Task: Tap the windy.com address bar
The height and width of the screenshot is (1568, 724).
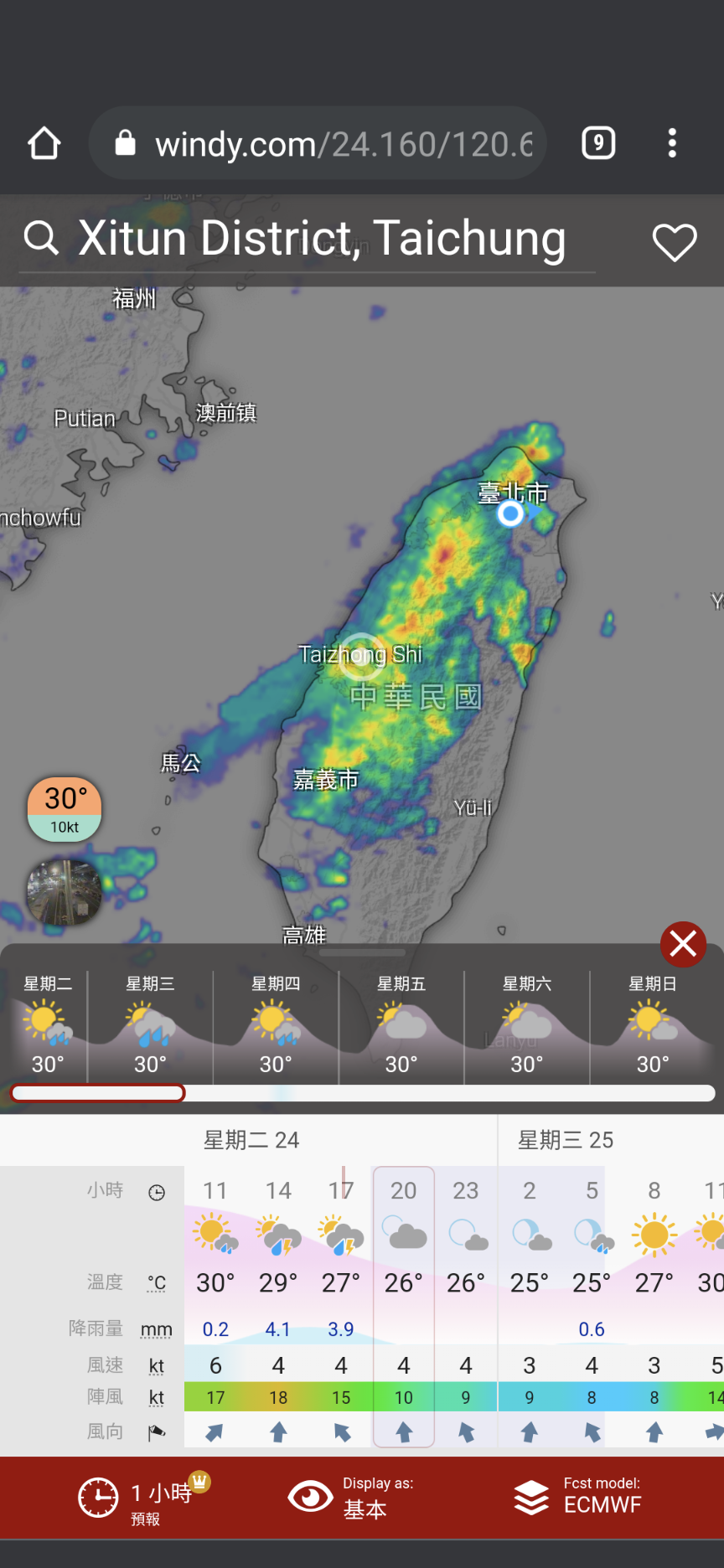Action: click(x=318, y=143)
